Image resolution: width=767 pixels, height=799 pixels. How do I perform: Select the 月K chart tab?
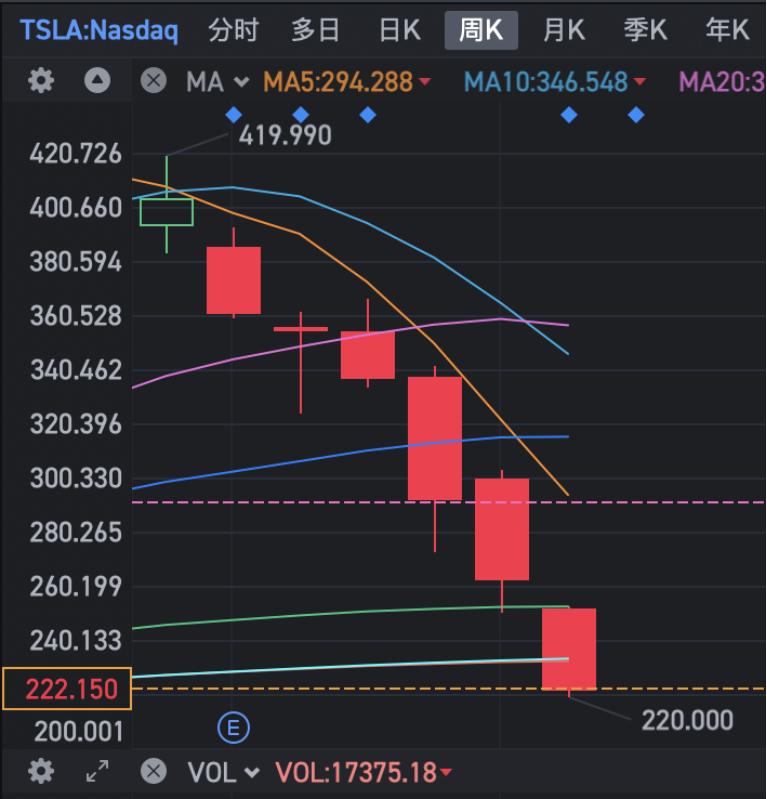pyautogui.click(x=563, y=30)
